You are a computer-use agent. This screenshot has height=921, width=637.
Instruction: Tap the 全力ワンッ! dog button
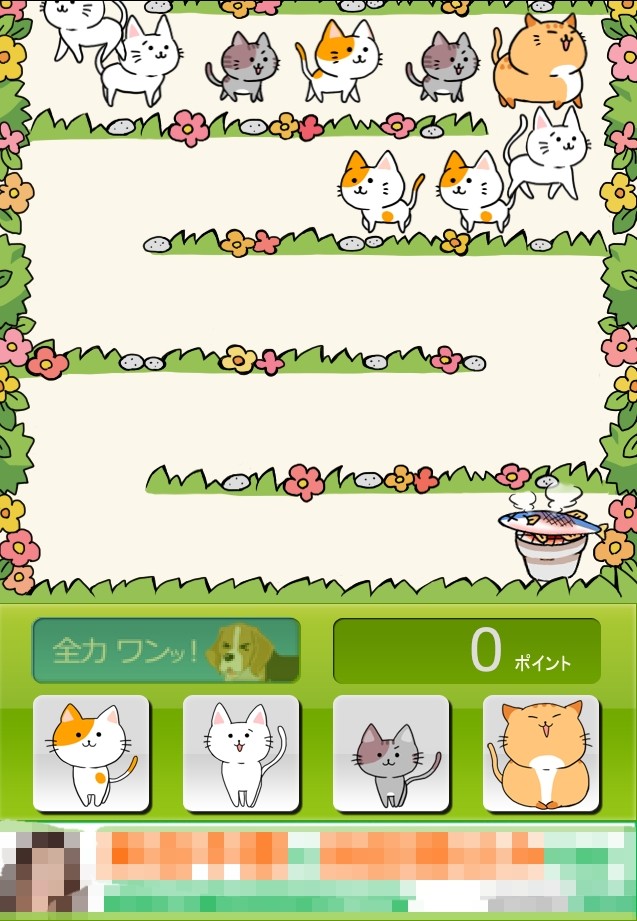166,651
